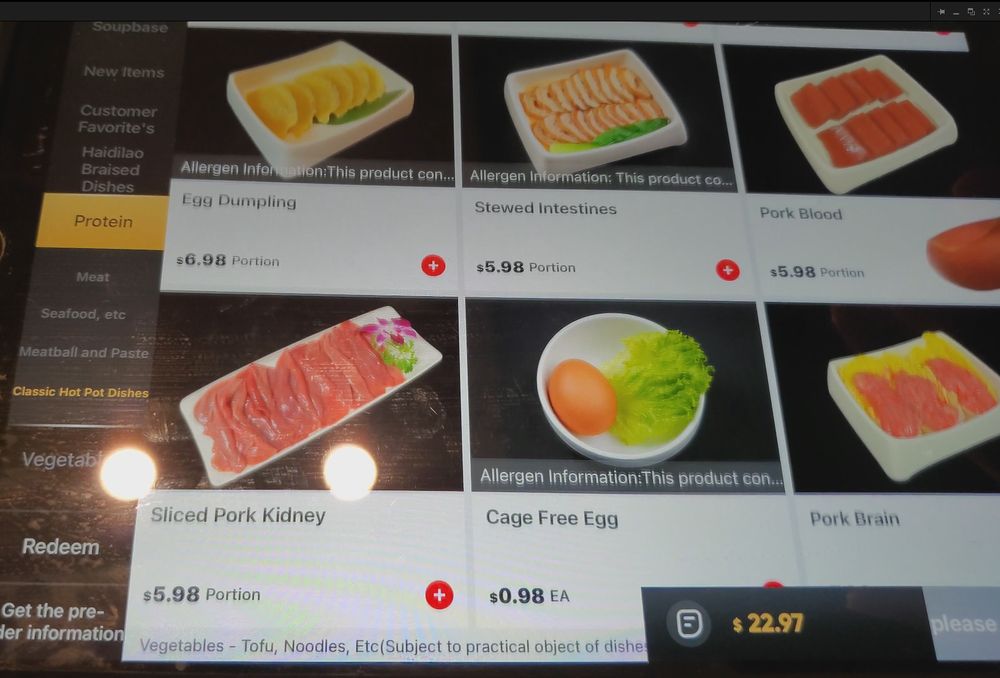Open the Pork Brain item card
The width and height of the screenshot is (1000, 678).
tap(893, 446)
